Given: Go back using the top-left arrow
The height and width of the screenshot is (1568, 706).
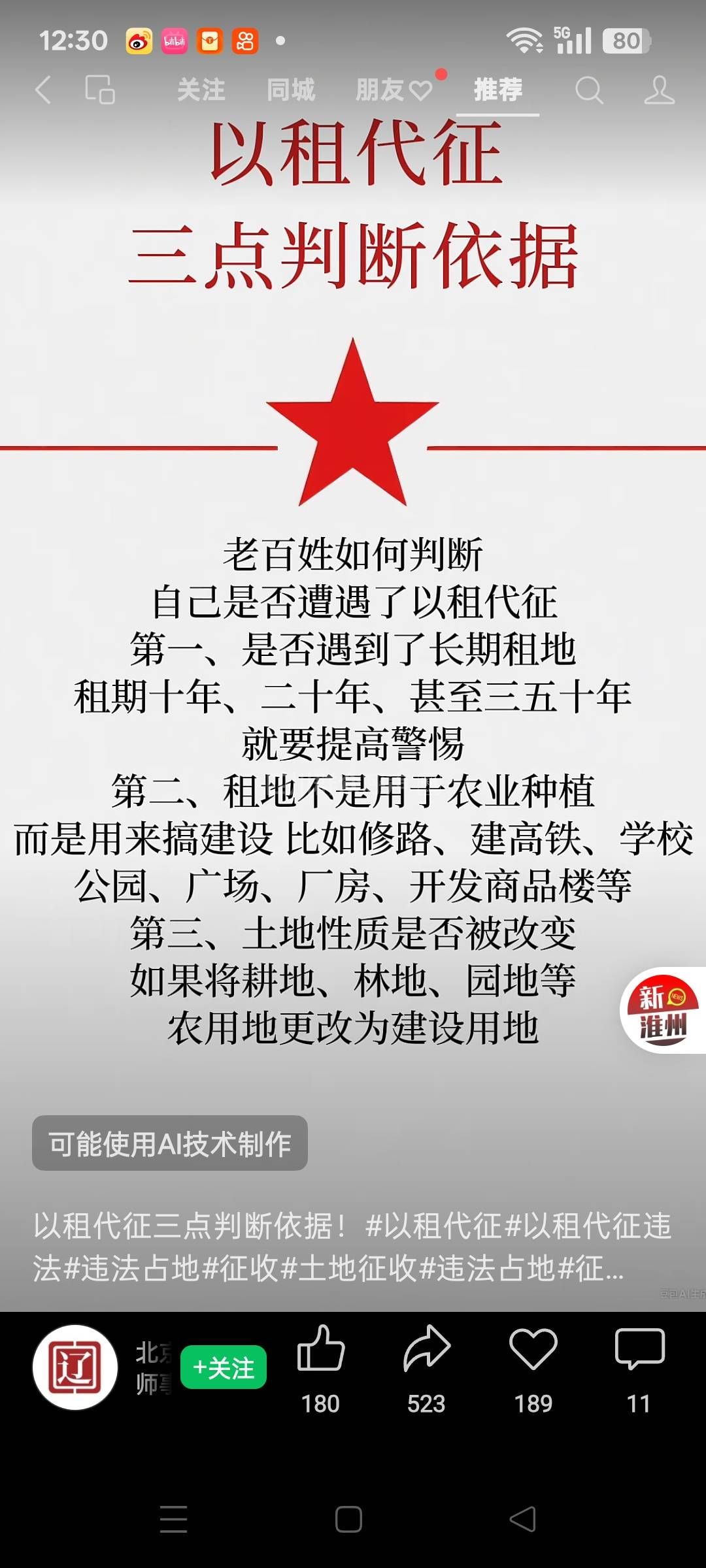Looking at the screenshot, I should coord(43,90).
